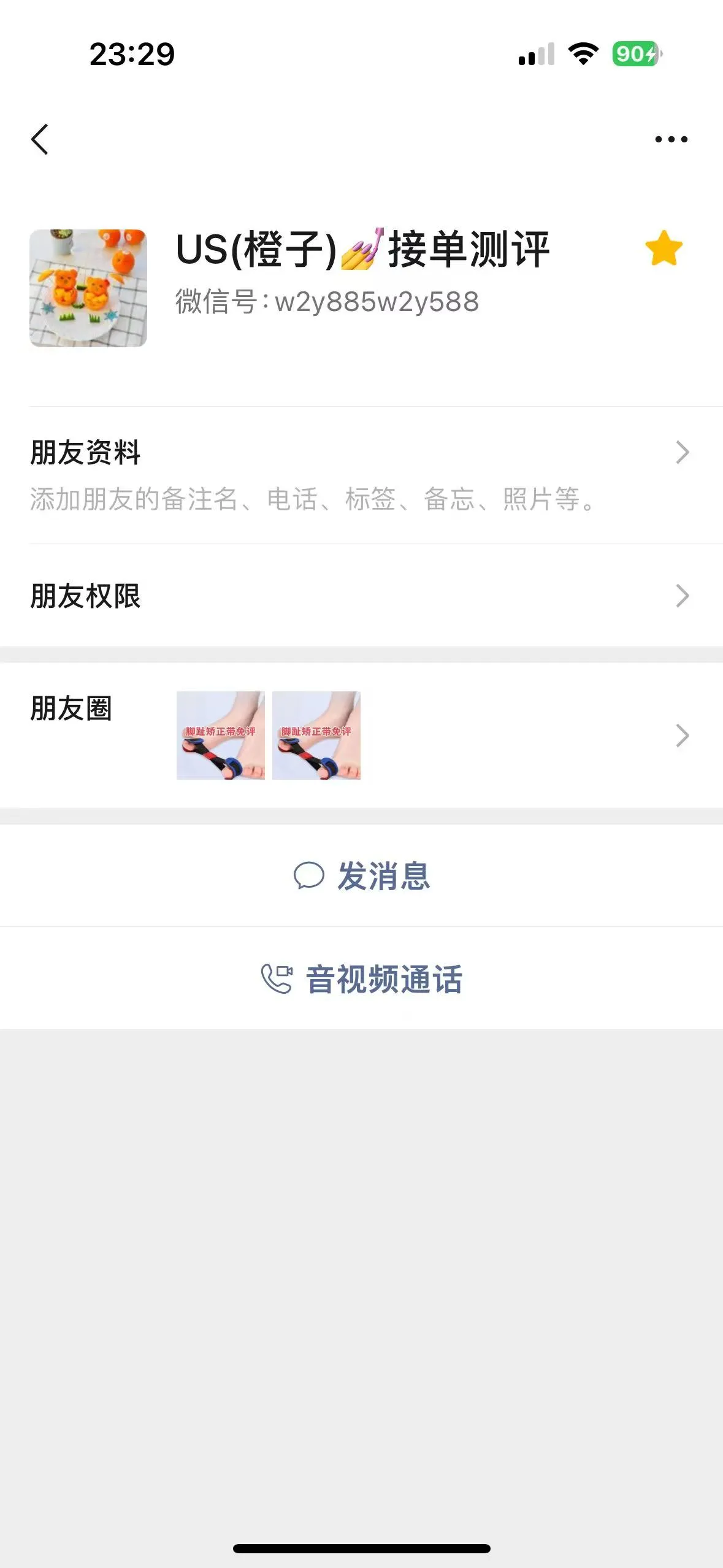The height and width of the screenshot is (1568, 723).
Task: Tap the contact name US(橙子)接单测评
Action: (x=362, y=248)
